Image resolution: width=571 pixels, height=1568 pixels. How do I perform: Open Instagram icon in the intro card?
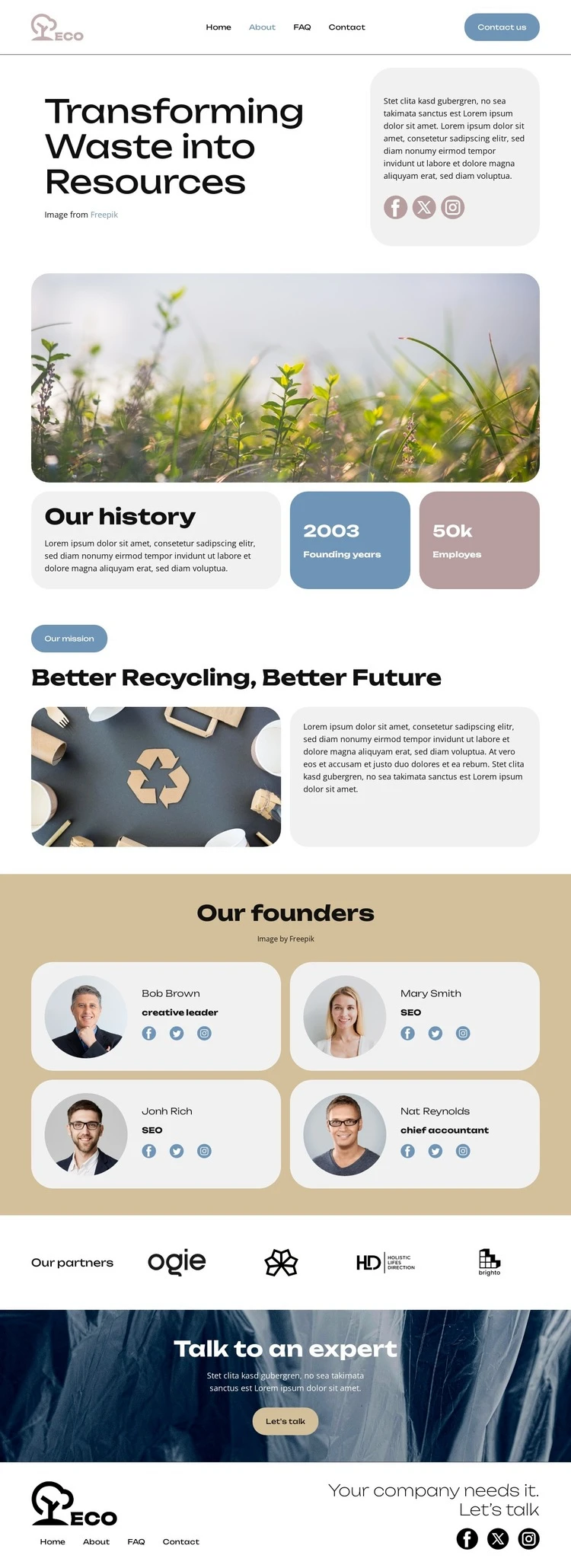coord(453,207)
